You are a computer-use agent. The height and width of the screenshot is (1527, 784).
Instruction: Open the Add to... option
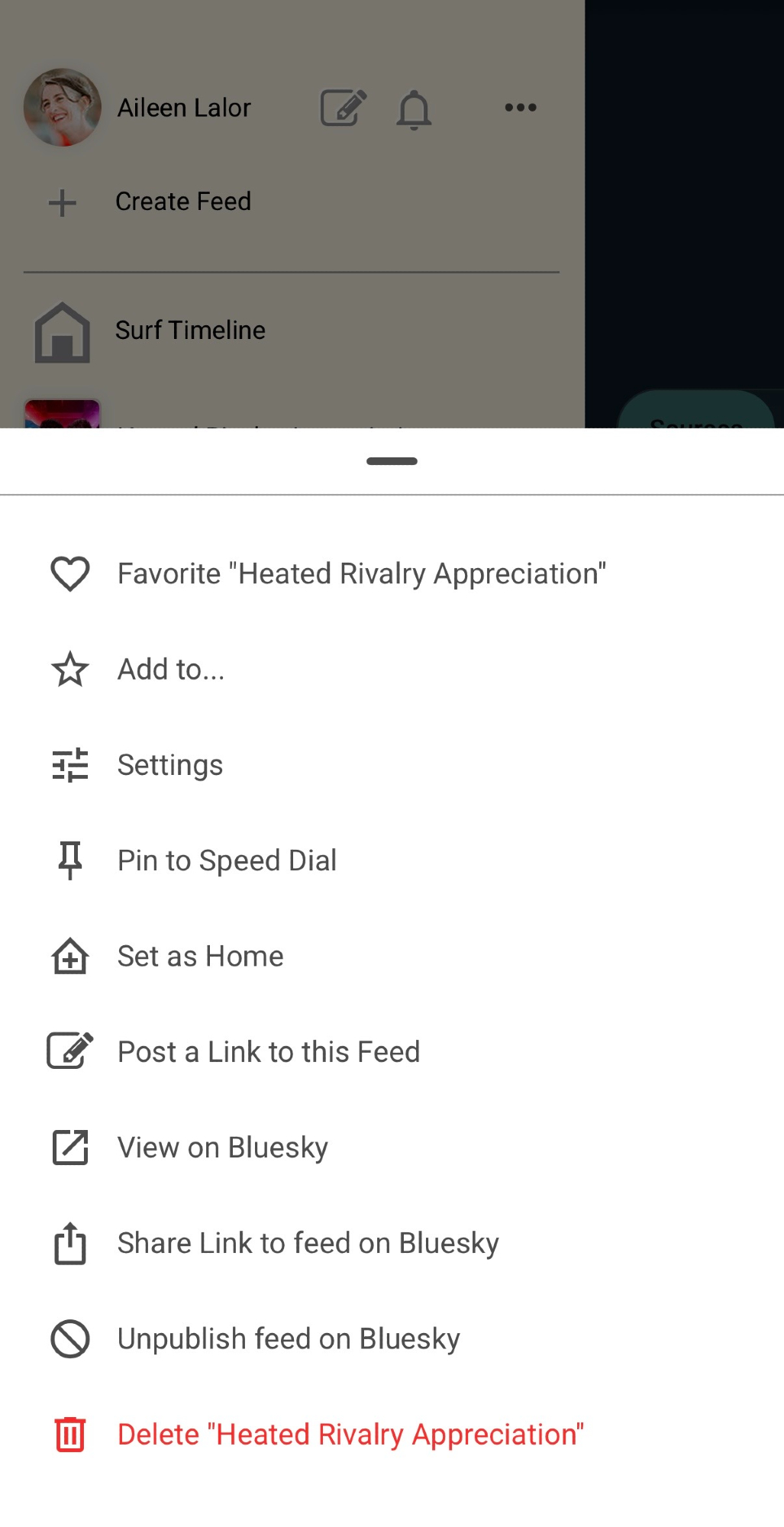pos(171,670)
